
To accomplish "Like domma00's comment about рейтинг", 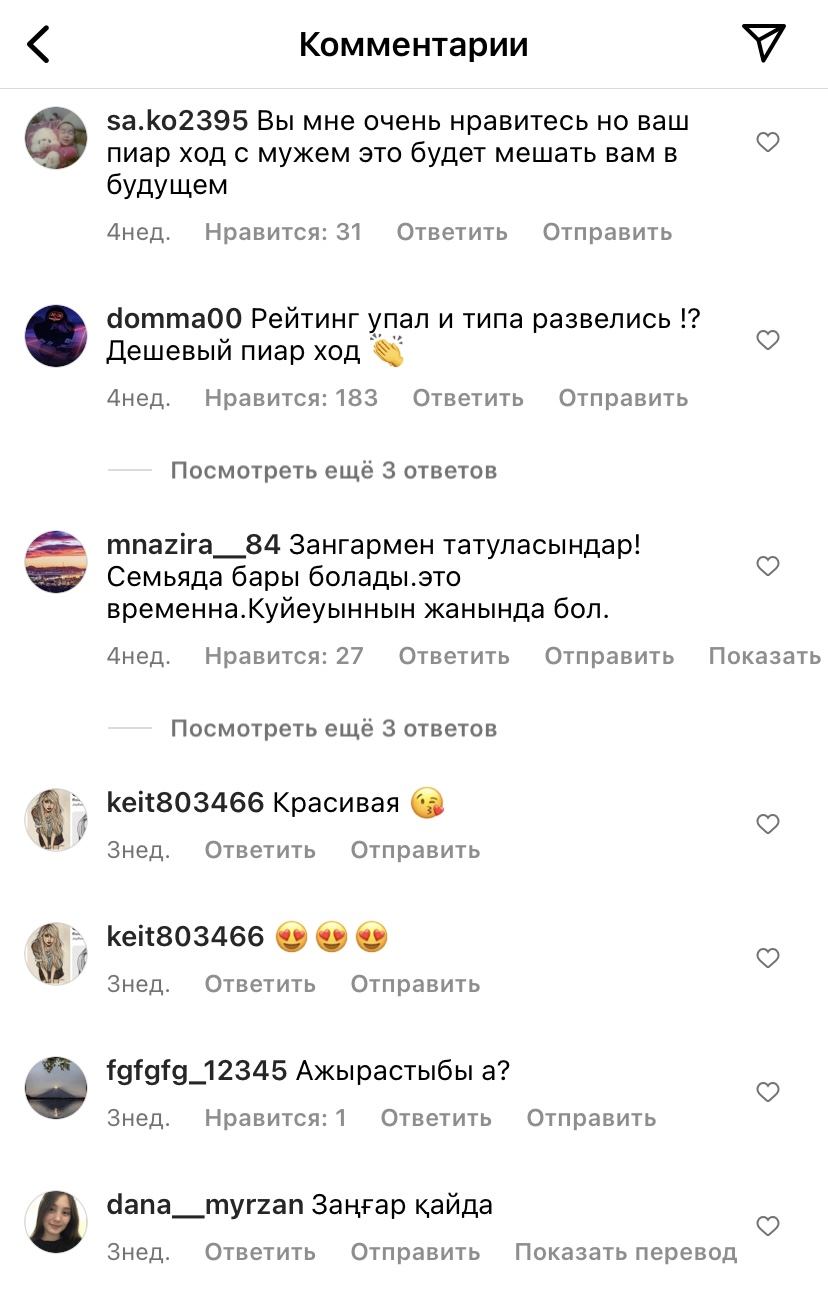I will [767, 341].
